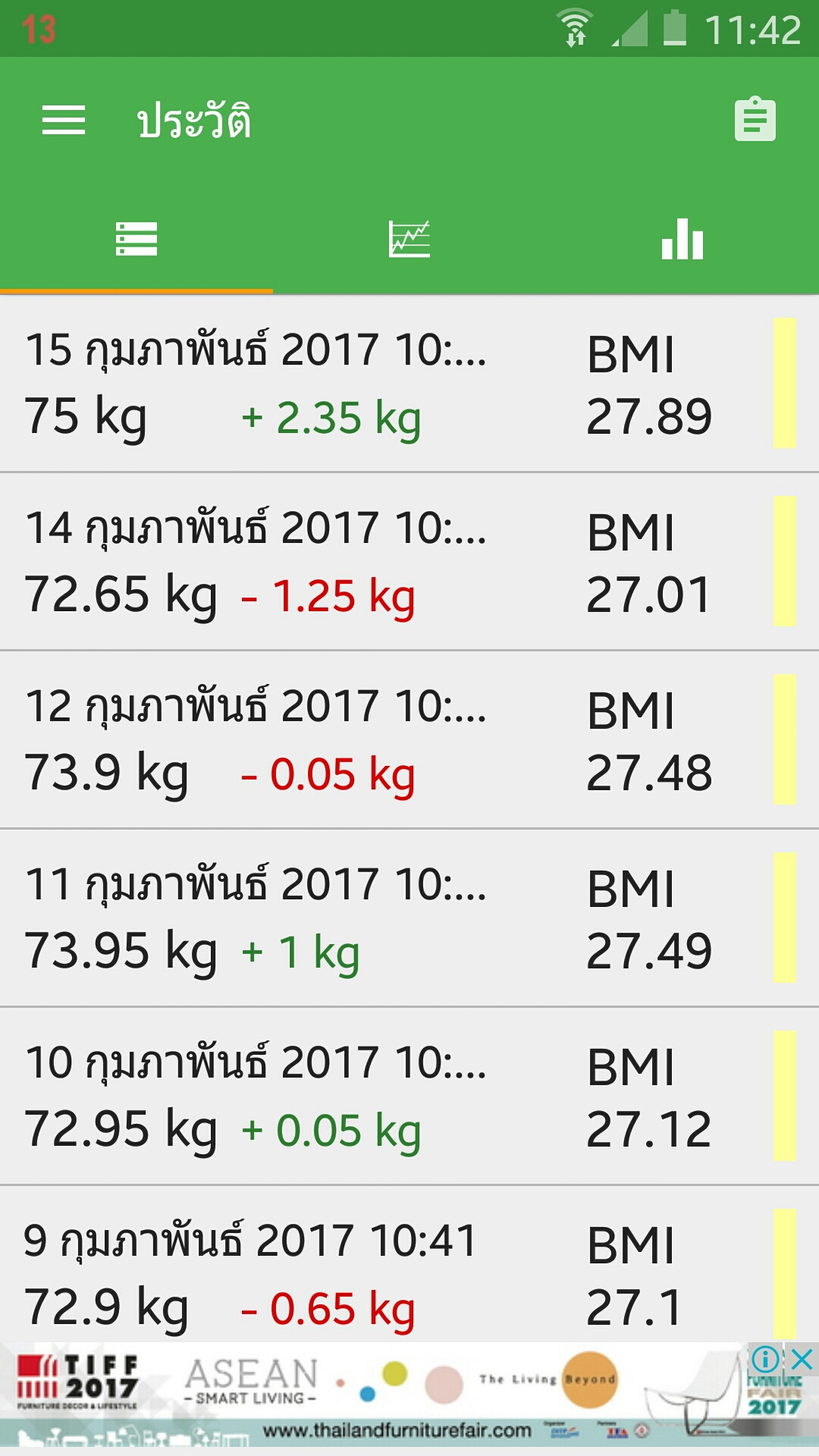Open the 12 กุมภาพันธ์ 73.9 kg entry

click(409, 740)
